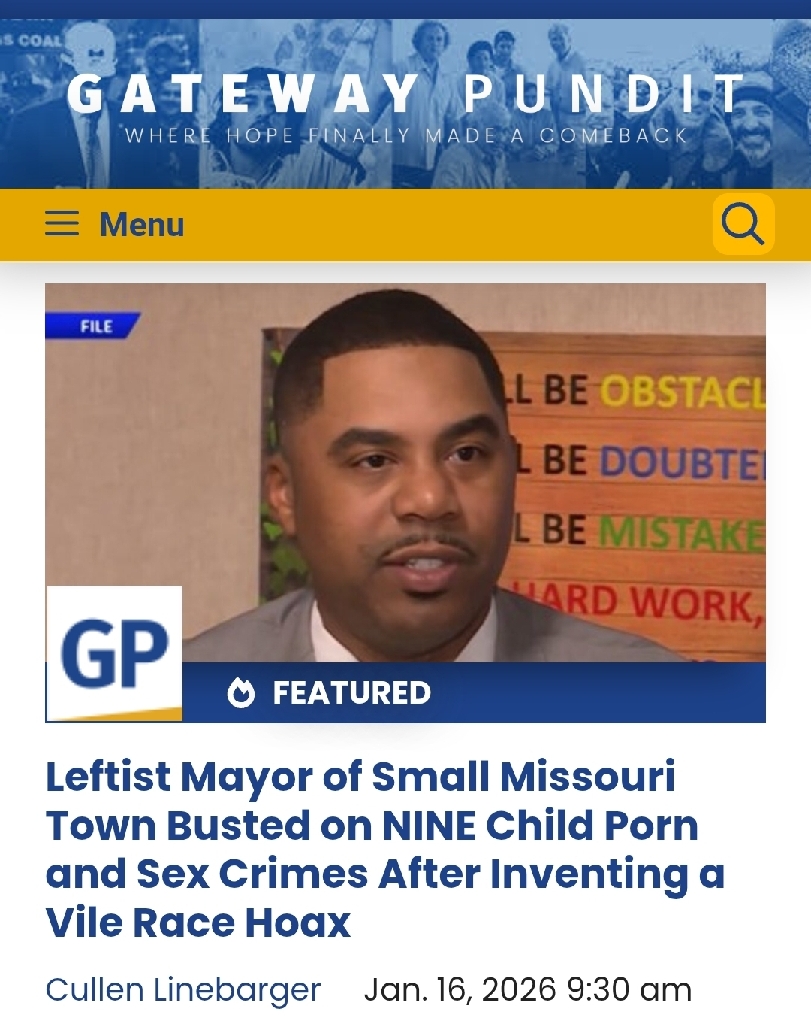The height and width of the screenshot is (1024, 811).
Task: Open the featured article image
Action: tap(405, 480)
